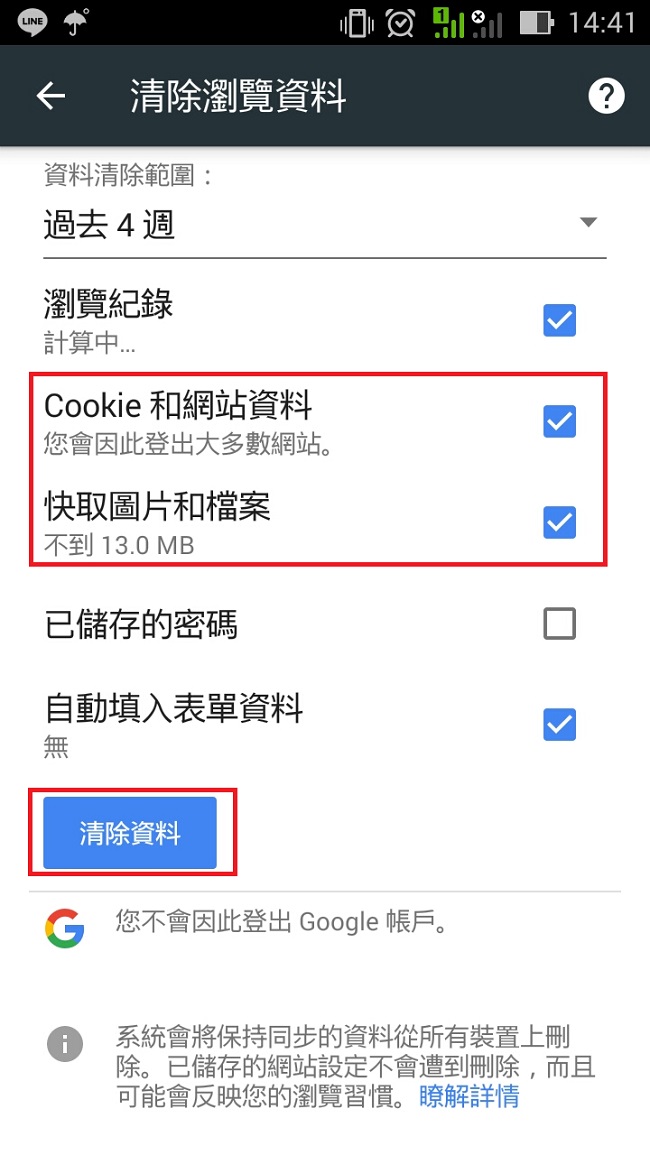The image size is (650, 1155).
Task: Tap the 清除資料 button
Action: 130,833
